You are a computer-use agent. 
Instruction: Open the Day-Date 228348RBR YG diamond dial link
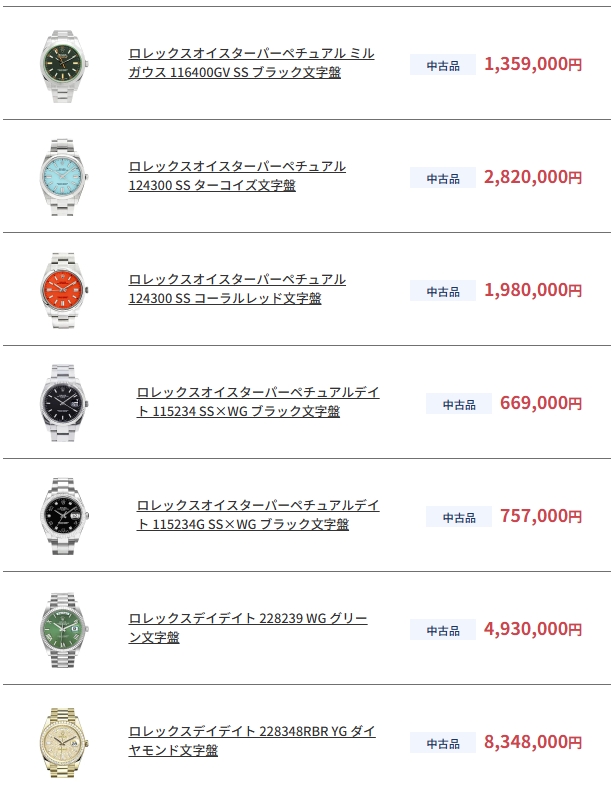(x=251, y=741)
